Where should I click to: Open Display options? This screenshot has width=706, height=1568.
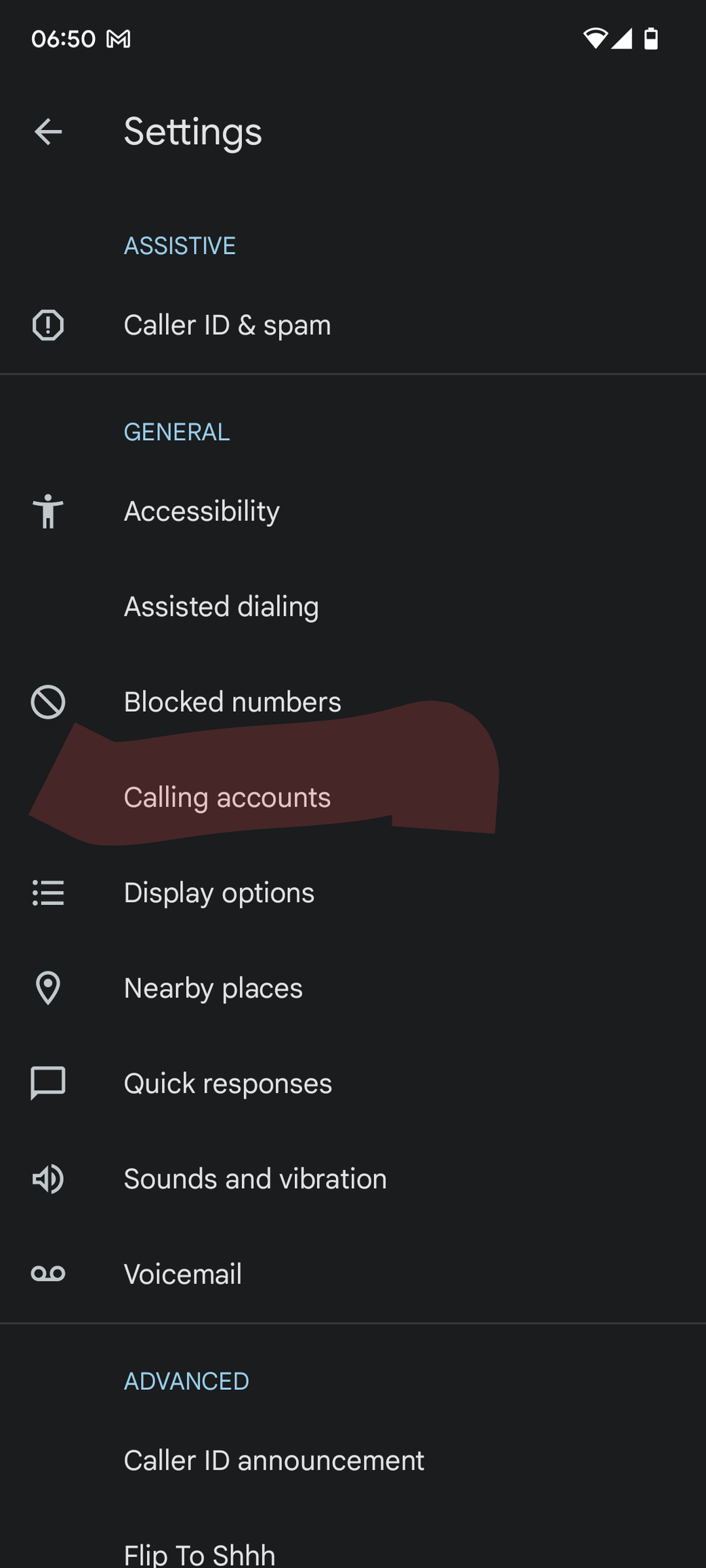click(353, 893)
